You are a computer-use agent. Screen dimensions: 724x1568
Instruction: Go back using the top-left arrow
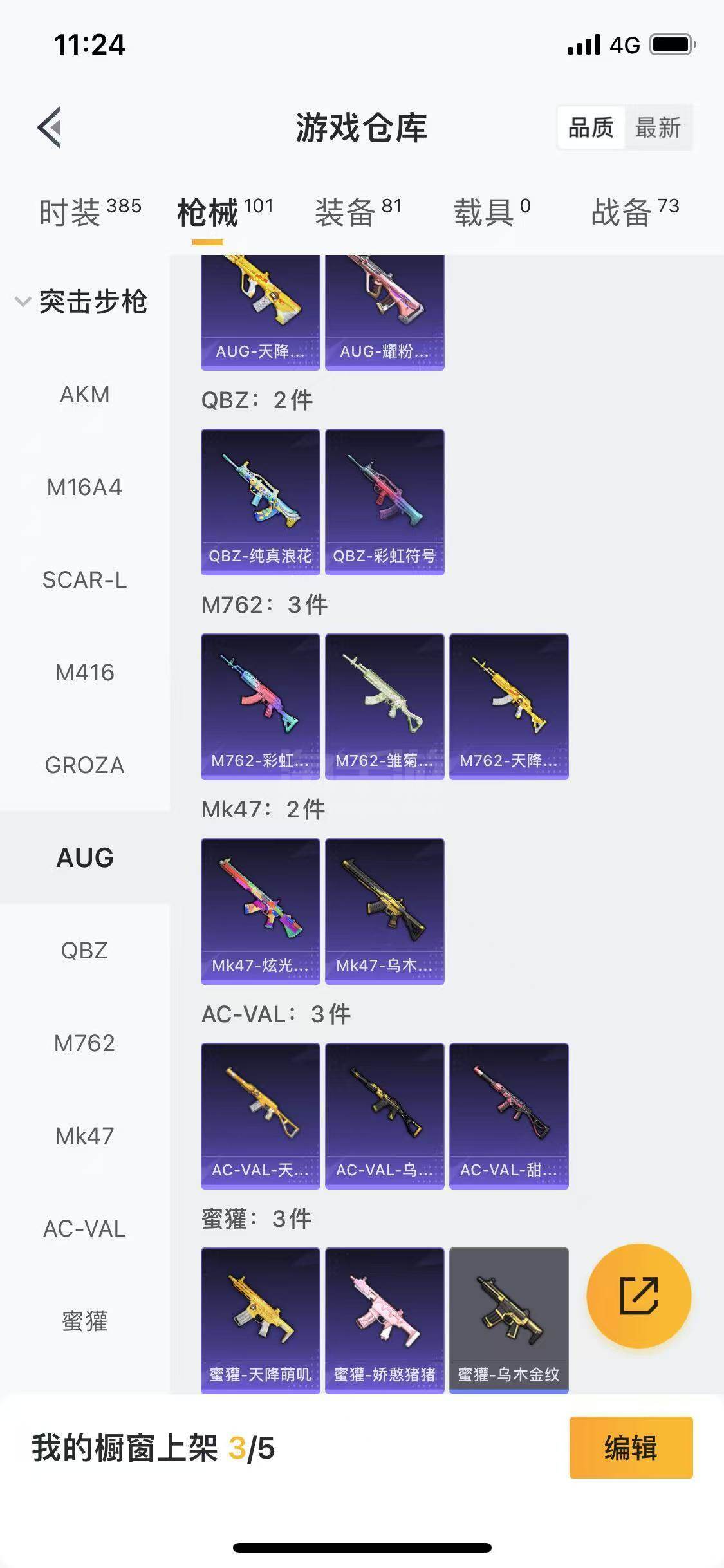pyautogui.click(x=50, y=127)
